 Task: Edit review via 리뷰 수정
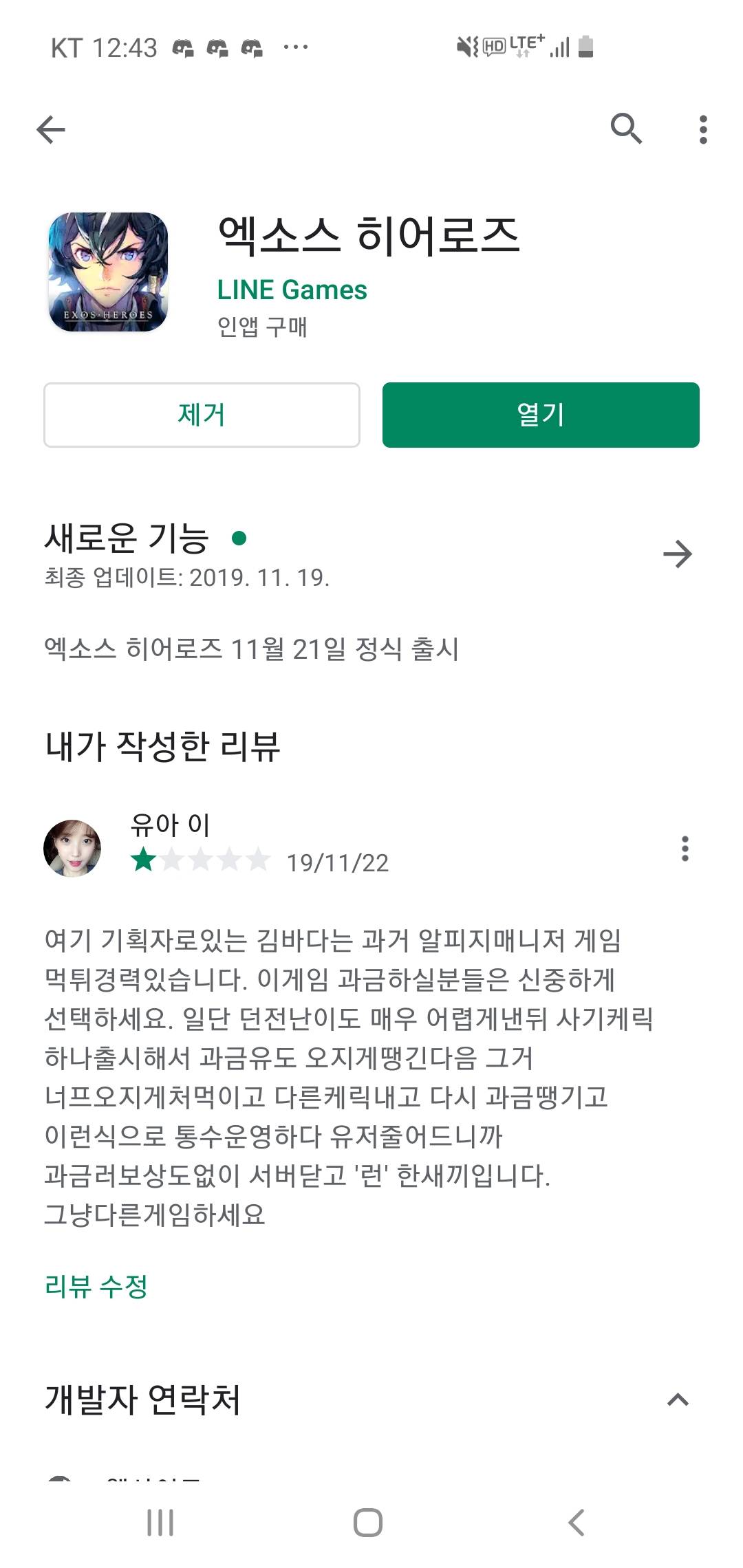click(x=96, y=1285)
